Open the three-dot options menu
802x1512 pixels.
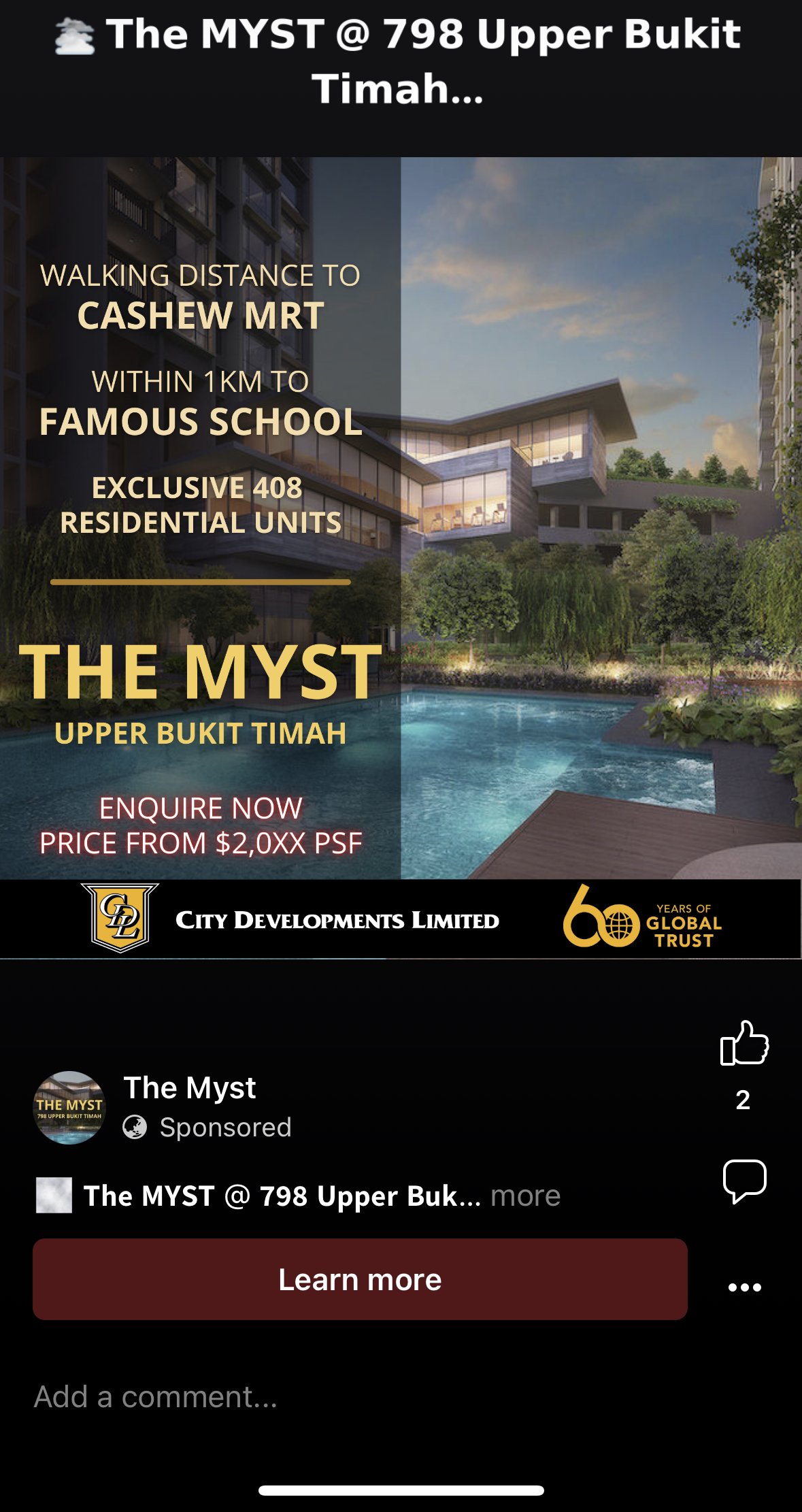[744, 1287]
